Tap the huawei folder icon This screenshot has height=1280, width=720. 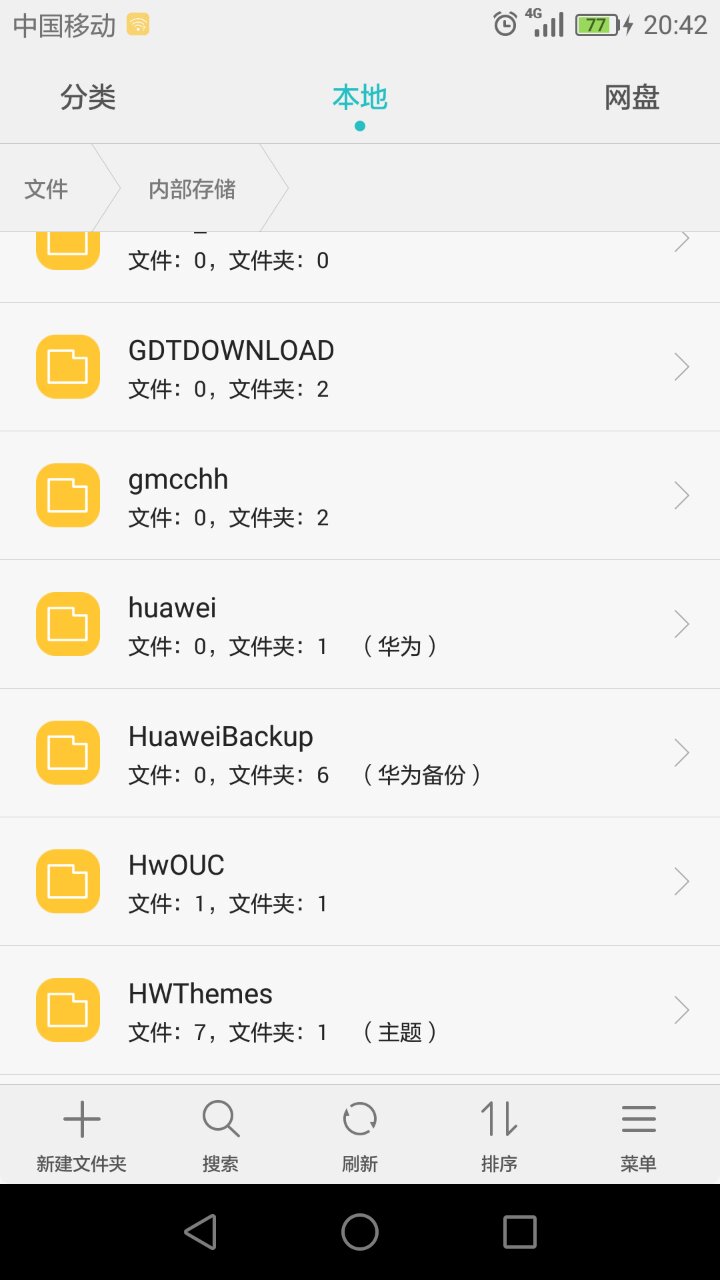(x=67, y=623)
